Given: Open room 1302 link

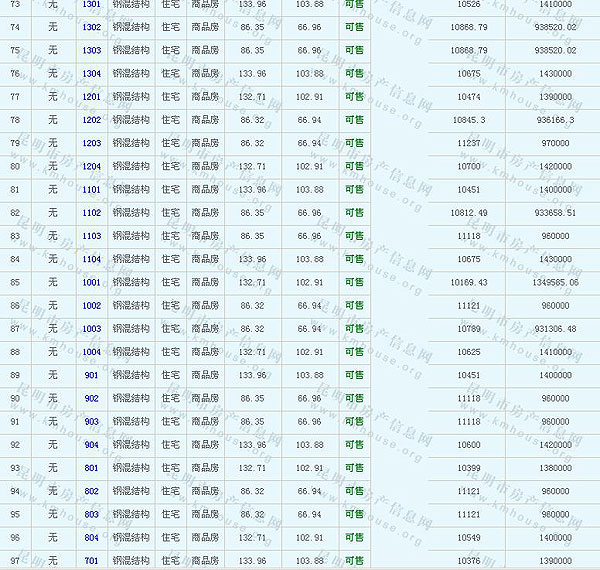Looking at the screenshot, I should click(91, 27).
